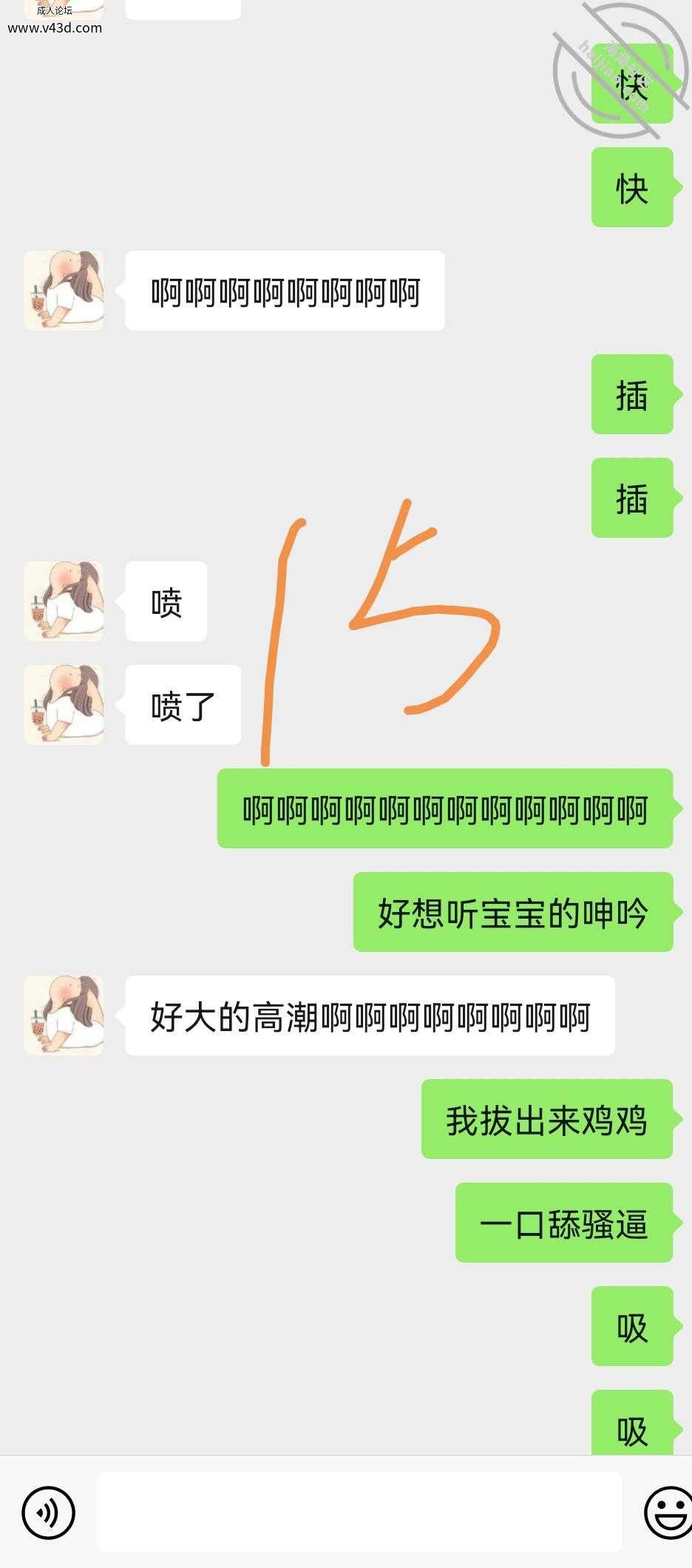Focus the message text field

pos(359,1512)
